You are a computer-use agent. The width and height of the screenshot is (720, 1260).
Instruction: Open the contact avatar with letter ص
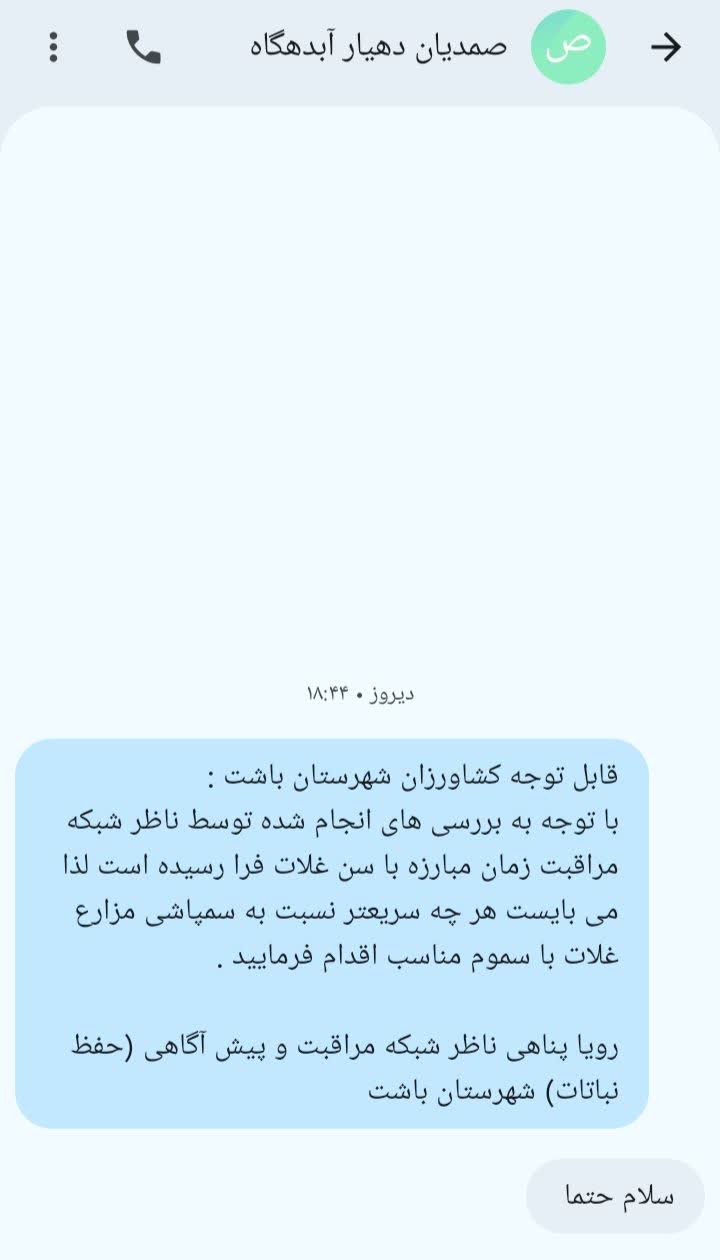[569, 47]
